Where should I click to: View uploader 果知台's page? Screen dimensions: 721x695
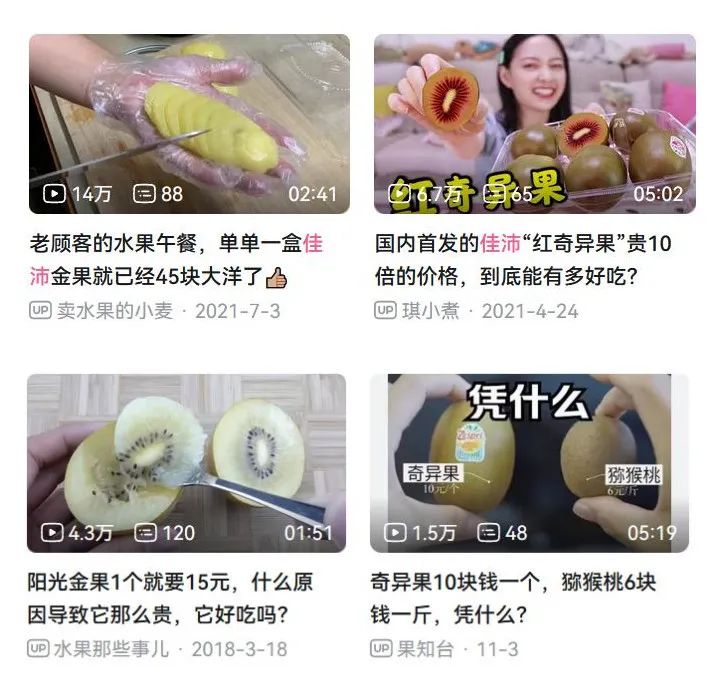(425, 649)
